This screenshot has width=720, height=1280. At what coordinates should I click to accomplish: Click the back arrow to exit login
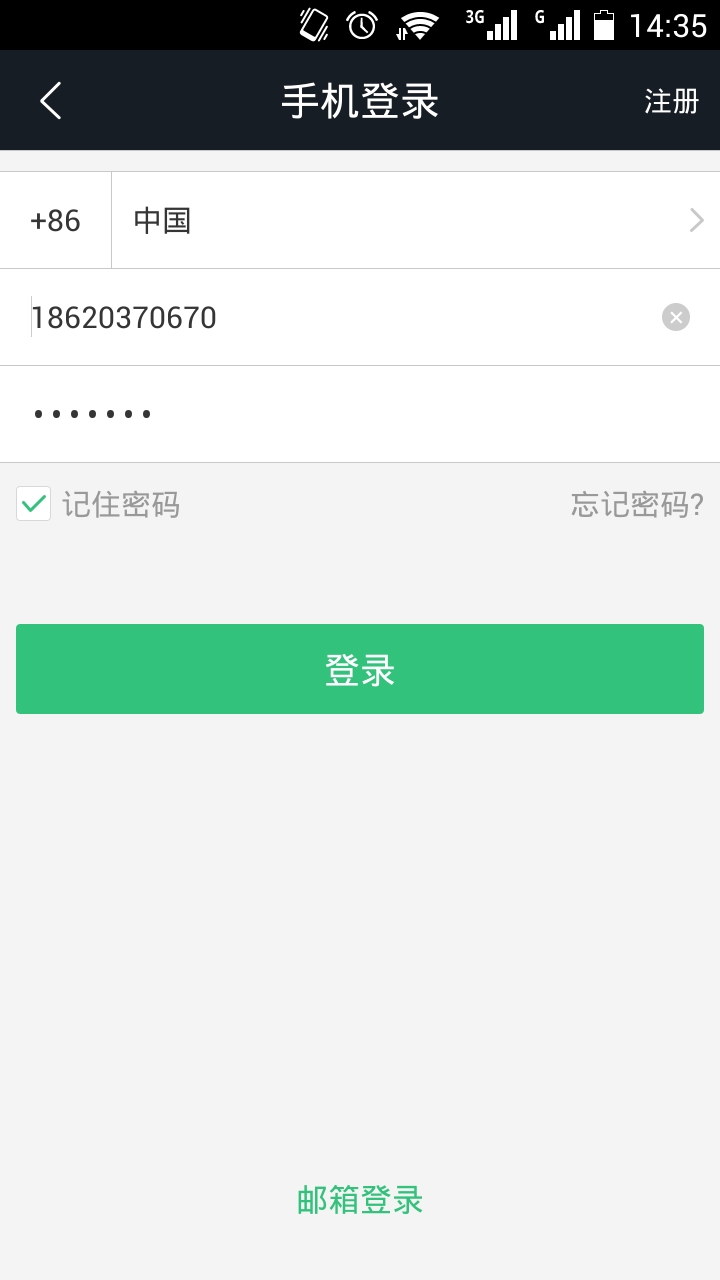[x=50, y=101]
